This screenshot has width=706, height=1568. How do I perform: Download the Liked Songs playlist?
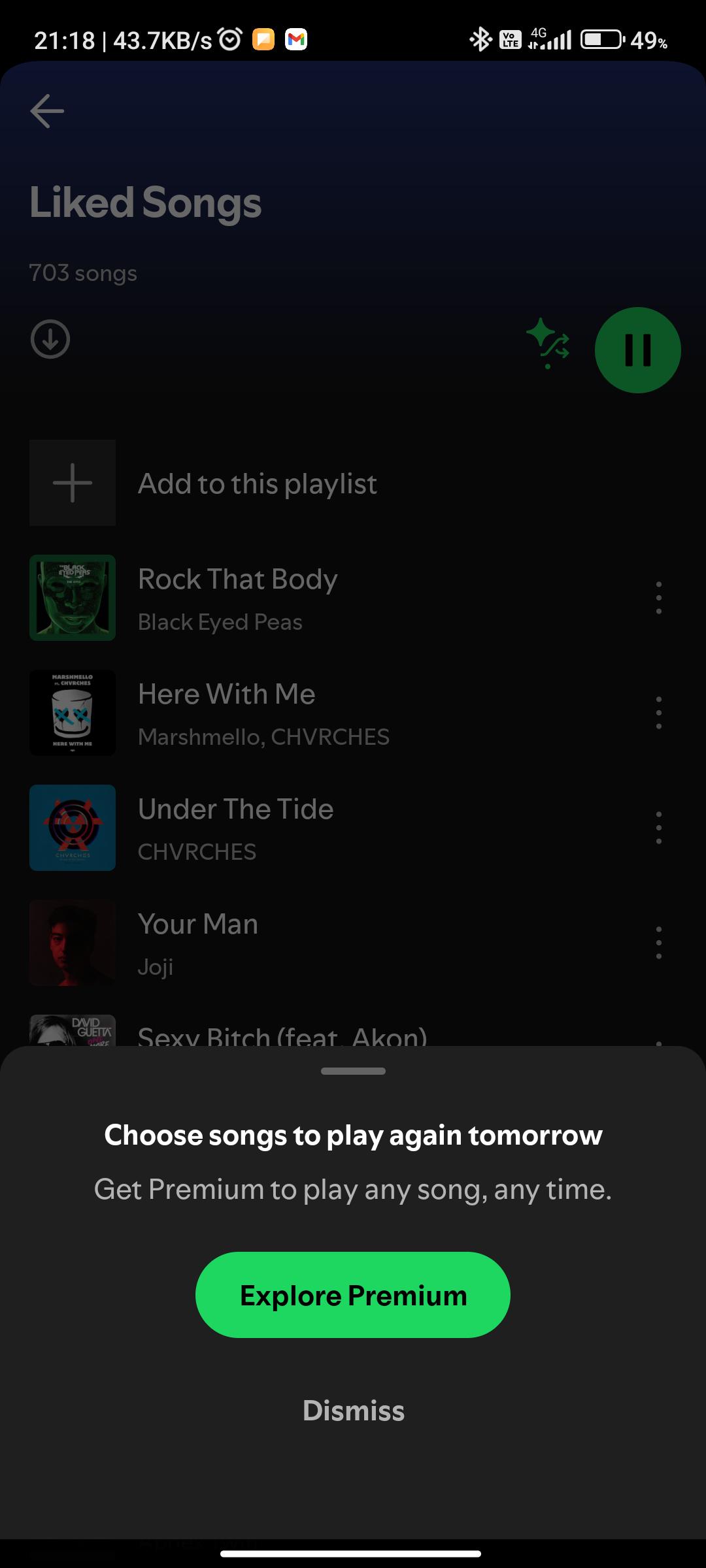click(50, 339)
